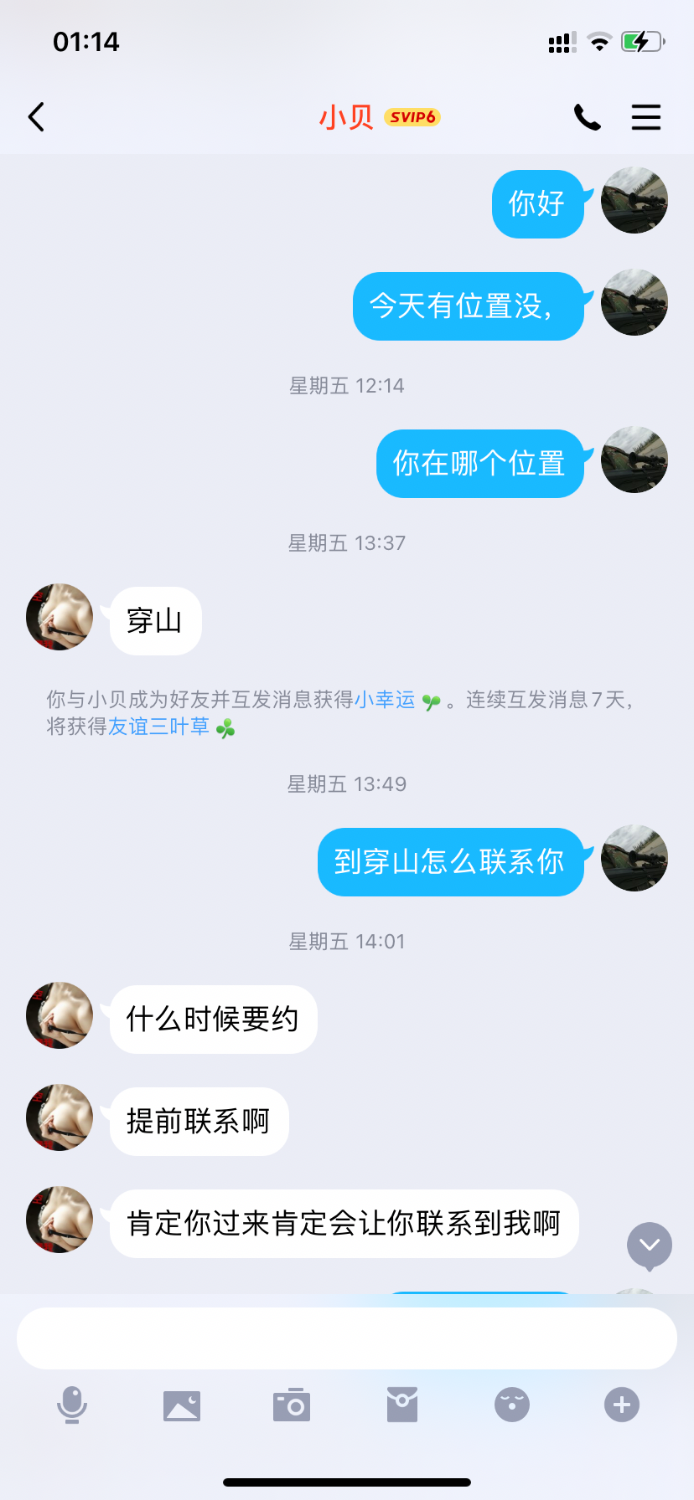The height and width of the screenshot is (1500, 694).
Task: Send a red packet
Action: (402, 1405)
